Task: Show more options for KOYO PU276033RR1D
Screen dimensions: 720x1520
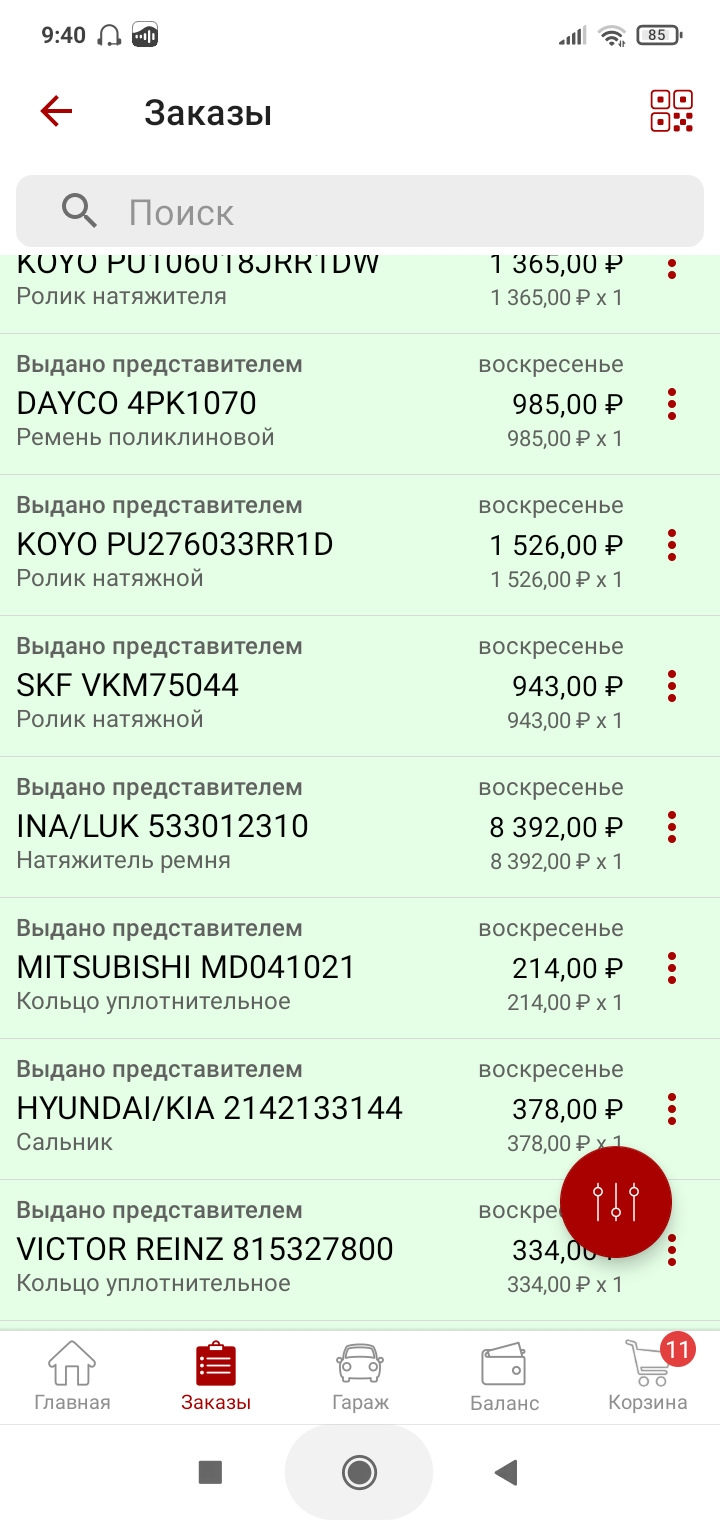Action: pos(672,545)
